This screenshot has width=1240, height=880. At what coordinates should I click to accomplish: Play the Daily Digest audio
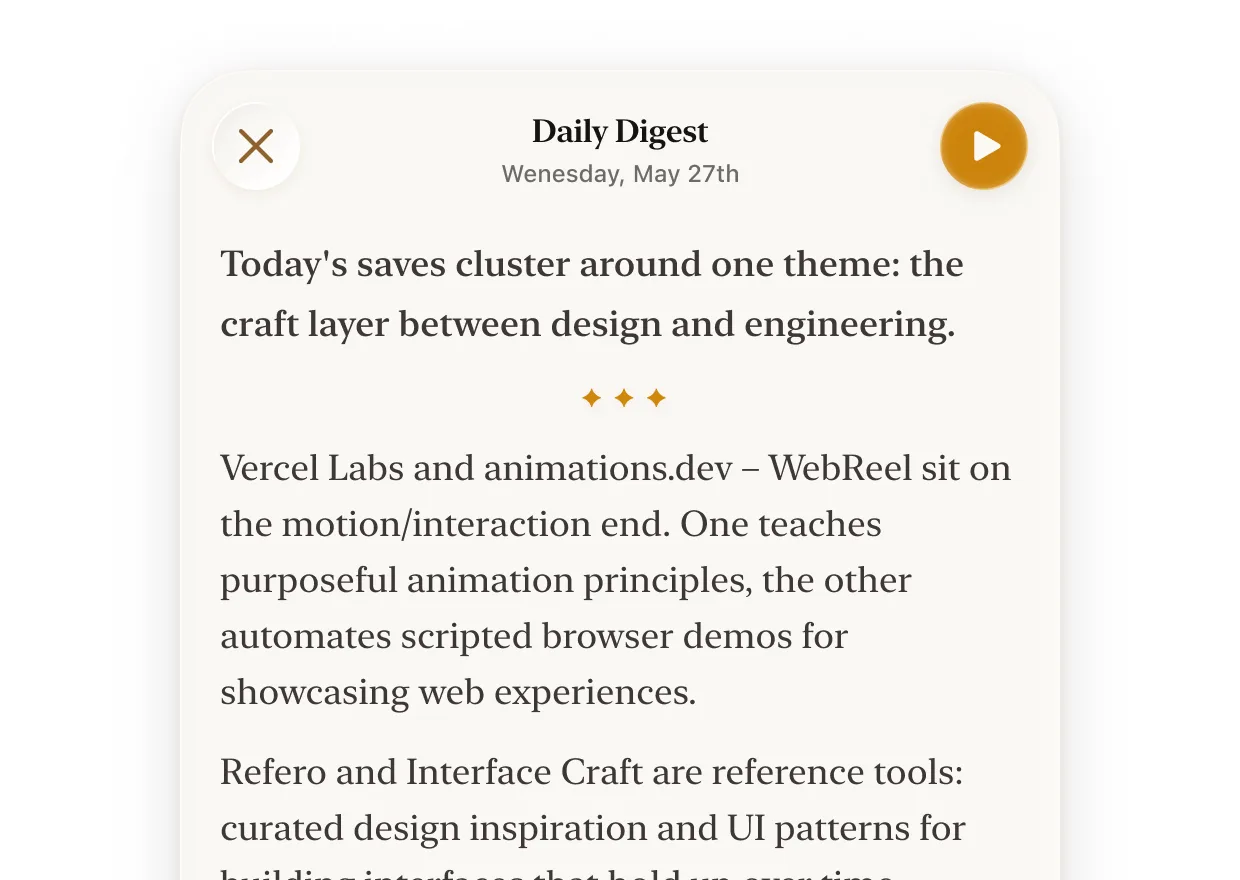click(984, 147)
